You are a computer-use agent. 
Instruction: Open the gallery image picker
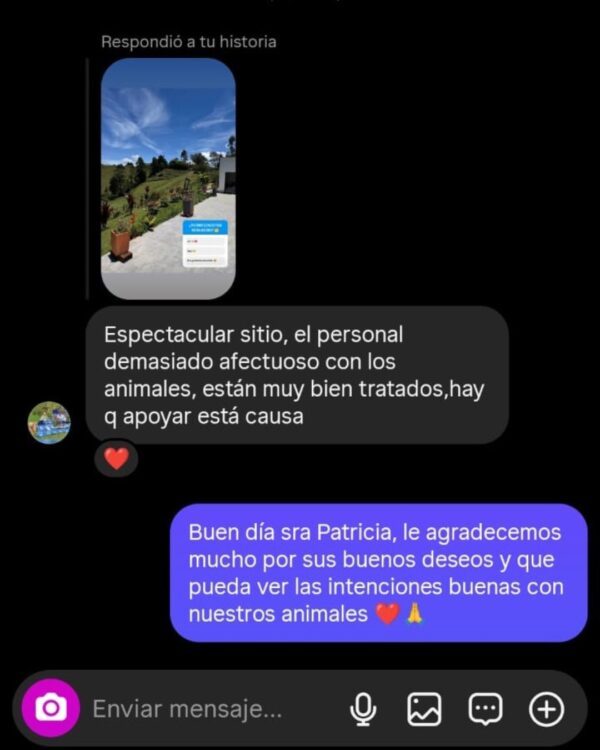click(x=424, y=710)
